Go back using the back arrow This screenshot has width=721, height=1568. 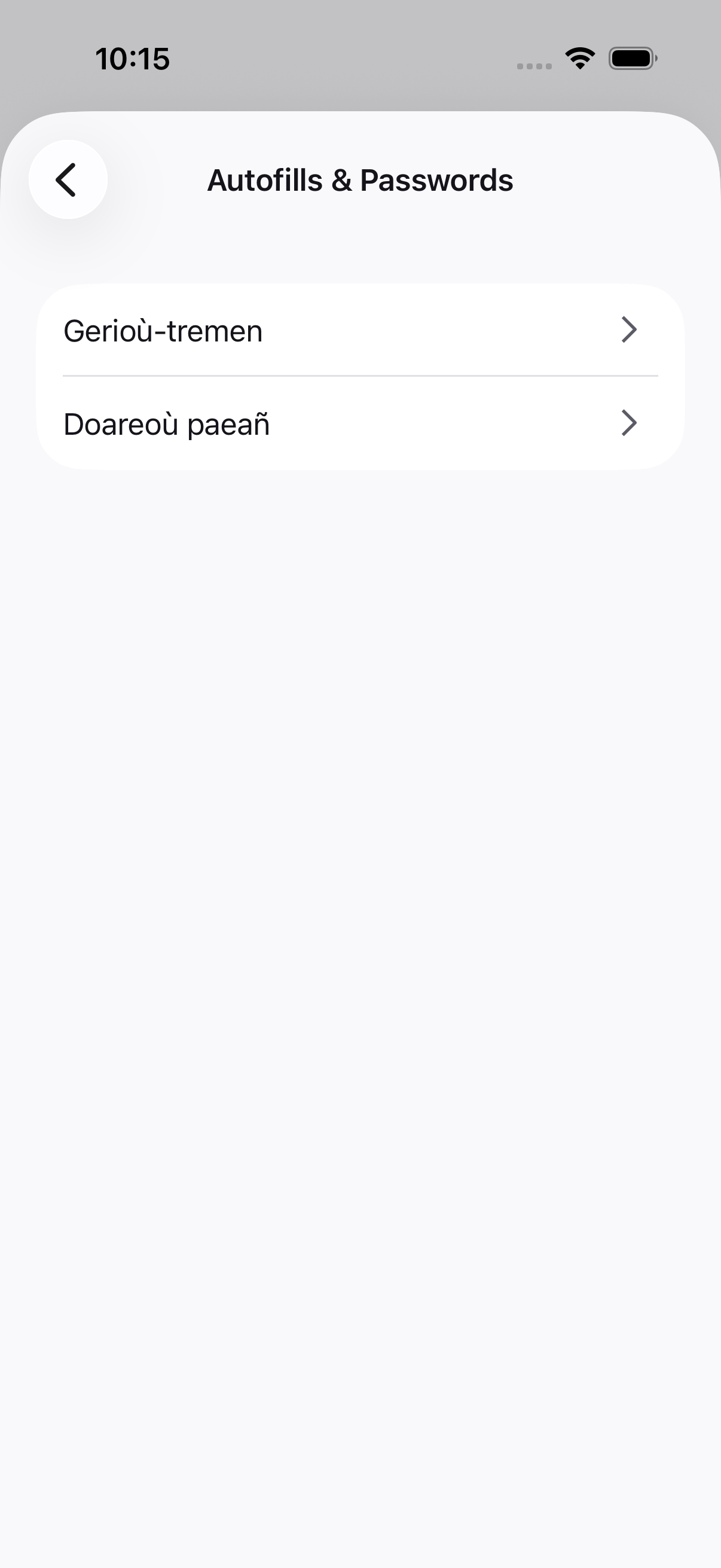click(x=68, y=179)
